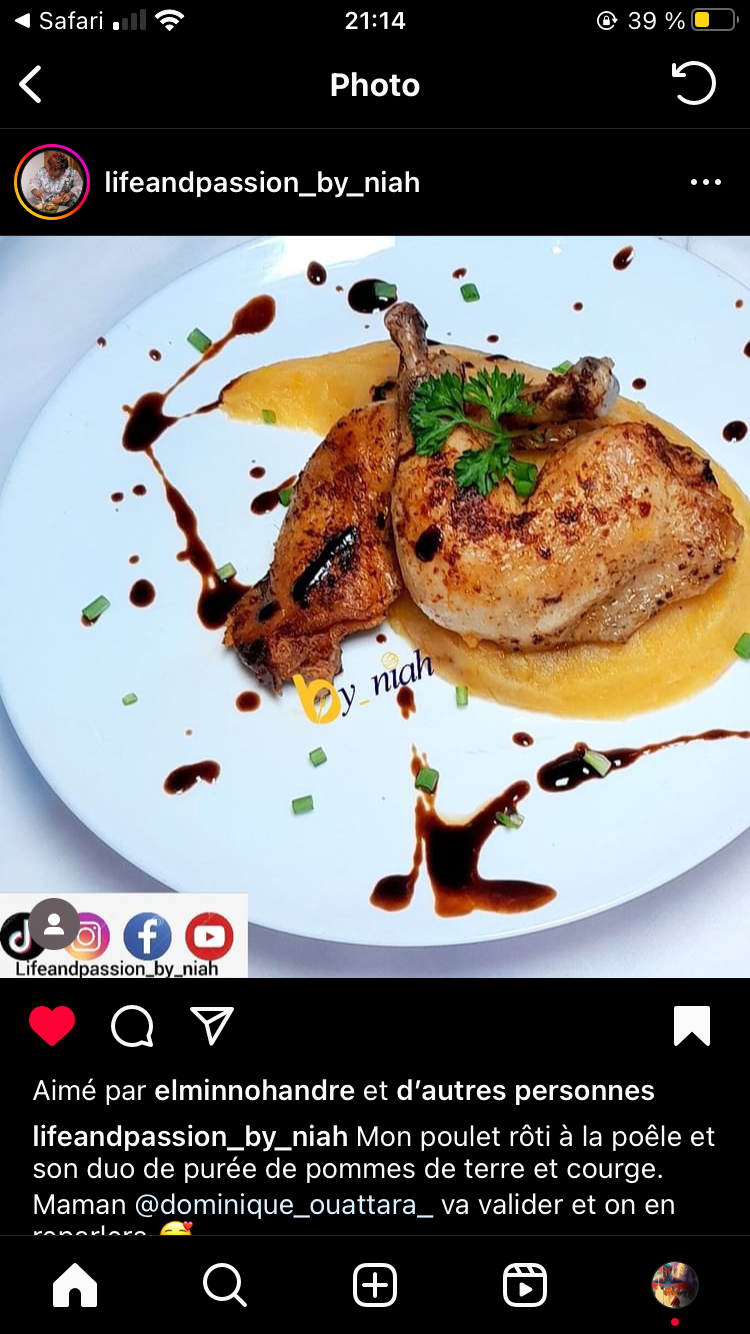The height and width of the screenshot is (1334, 750).
Task: Open elminnohandre's profile from likes
Action: click(x=254, y=1091)
